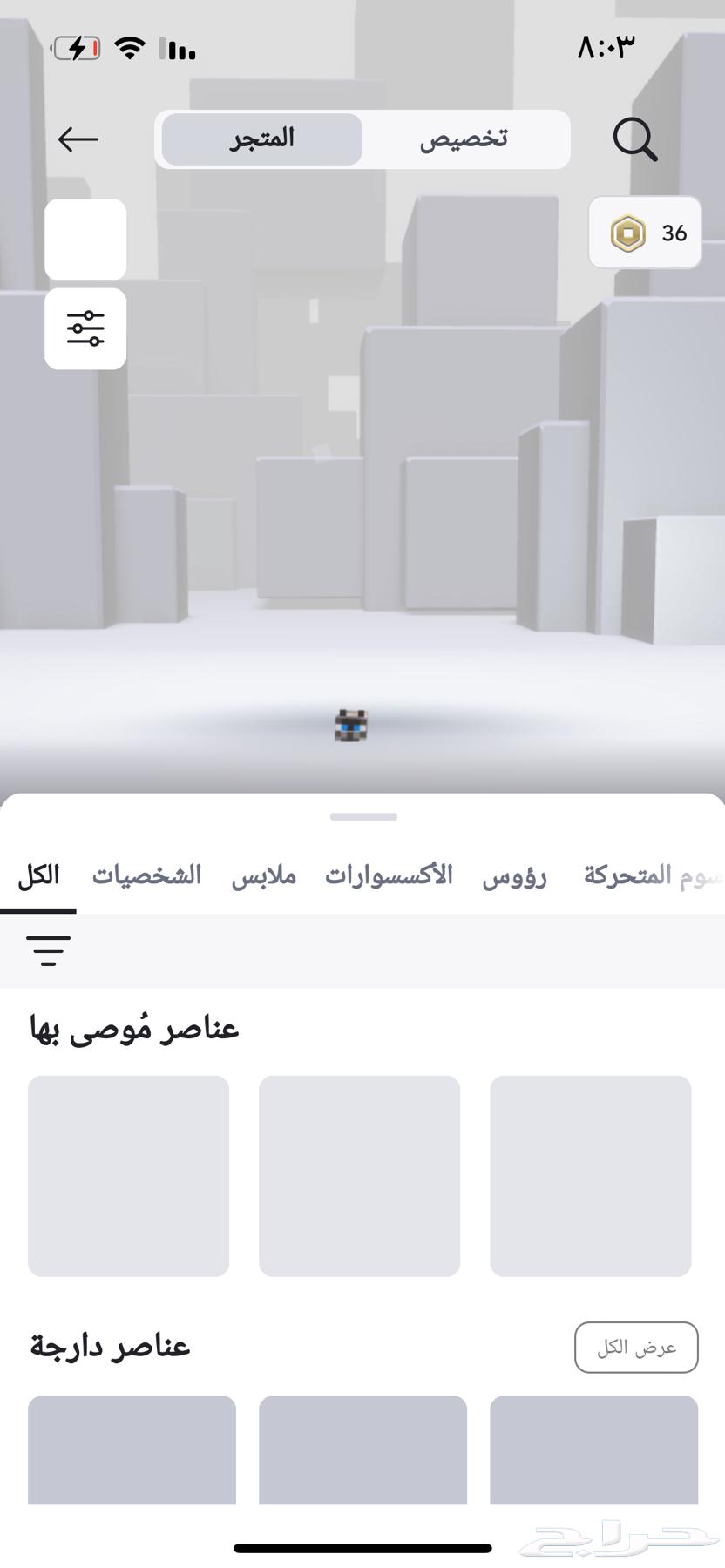The image size is (725, 1568).
Task: Switch to the تخصيص segment
Action: [464, 139]
